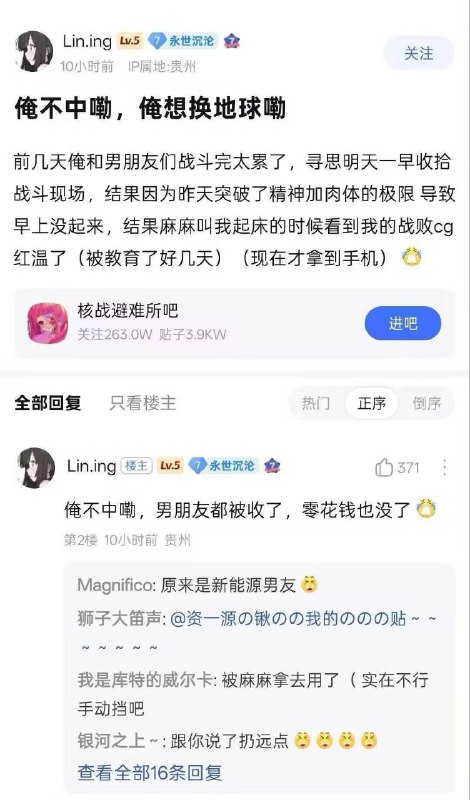Open 银河之上~ user profile name
Viewport: 470px width, 800px height.
point(119,740)
